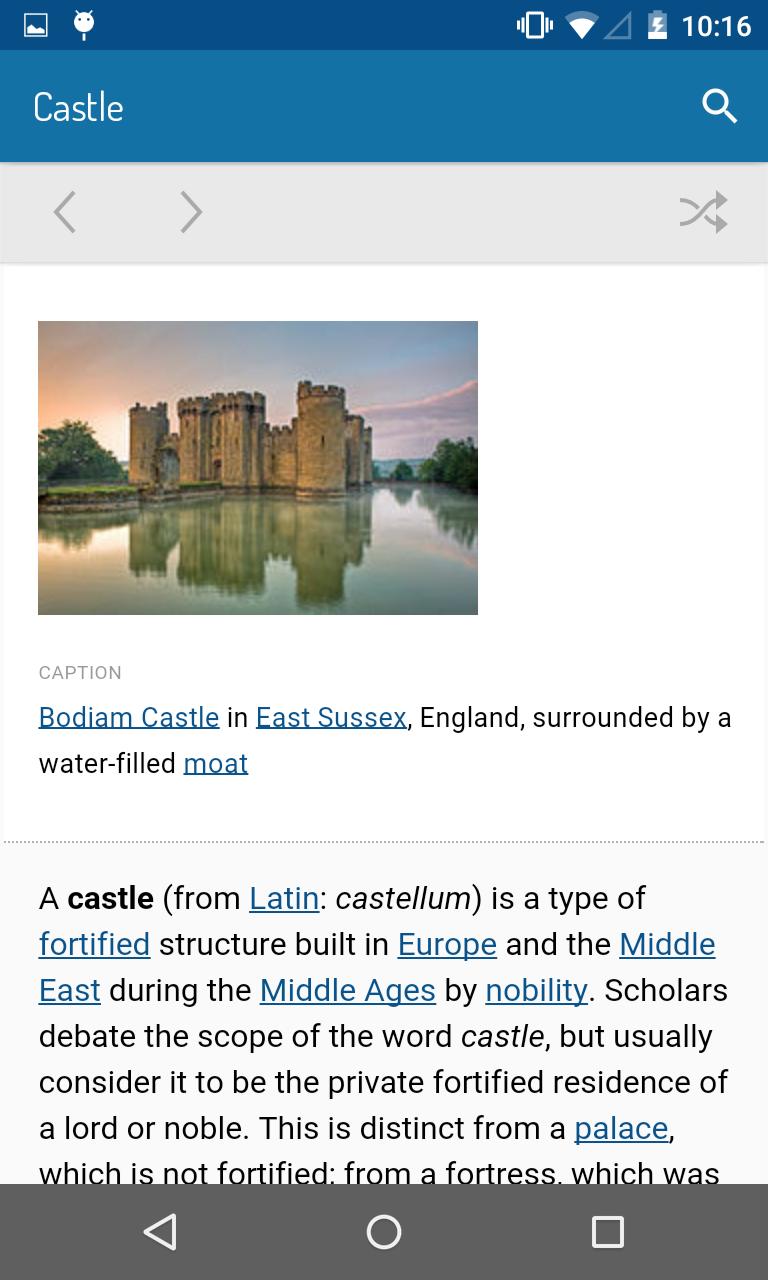View the palace article link
768x1280 pixels.
tap(621, 1128)
